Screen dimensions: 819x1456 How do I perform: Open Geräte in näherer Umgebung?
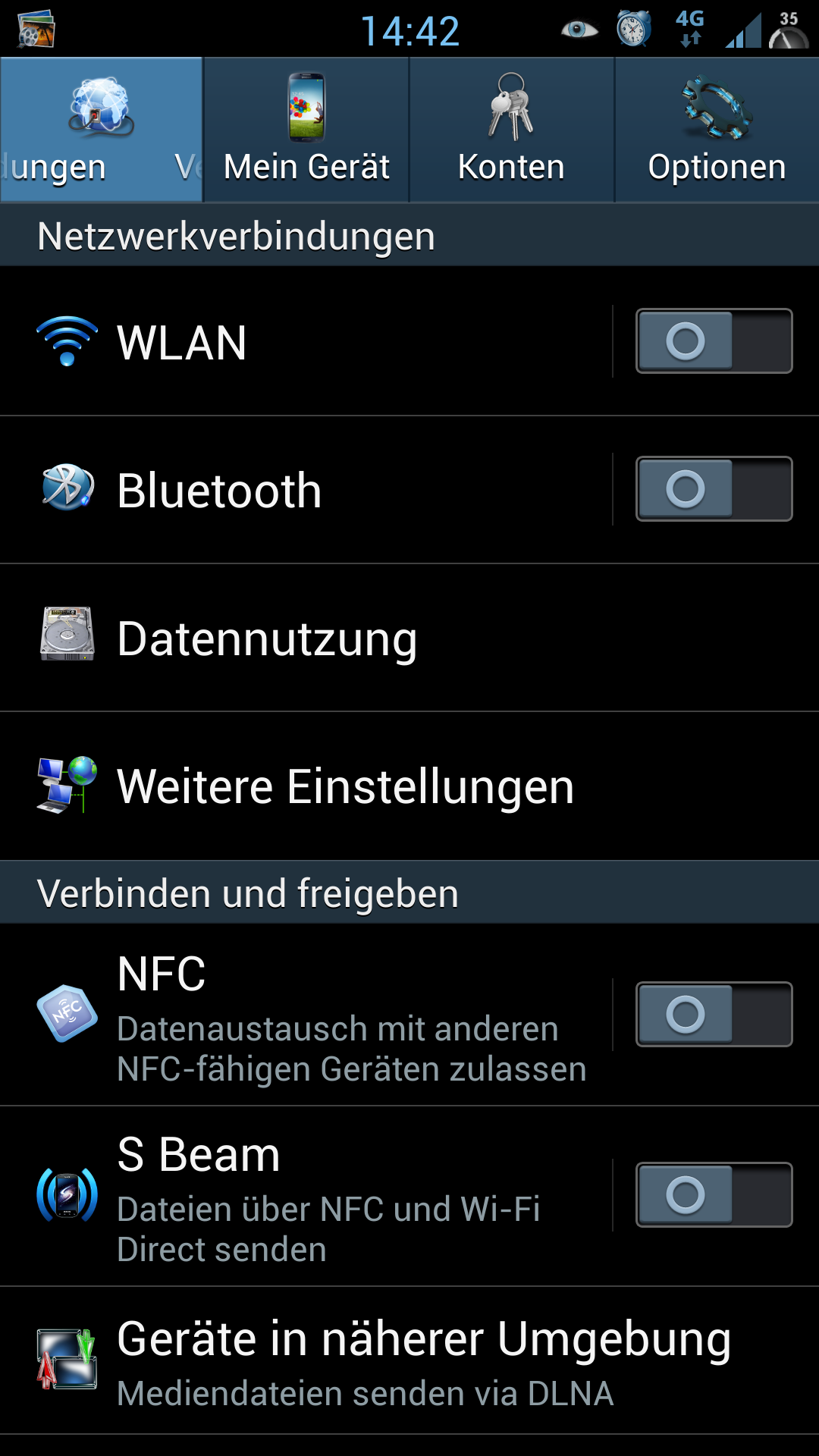(x=409, y=1360)
